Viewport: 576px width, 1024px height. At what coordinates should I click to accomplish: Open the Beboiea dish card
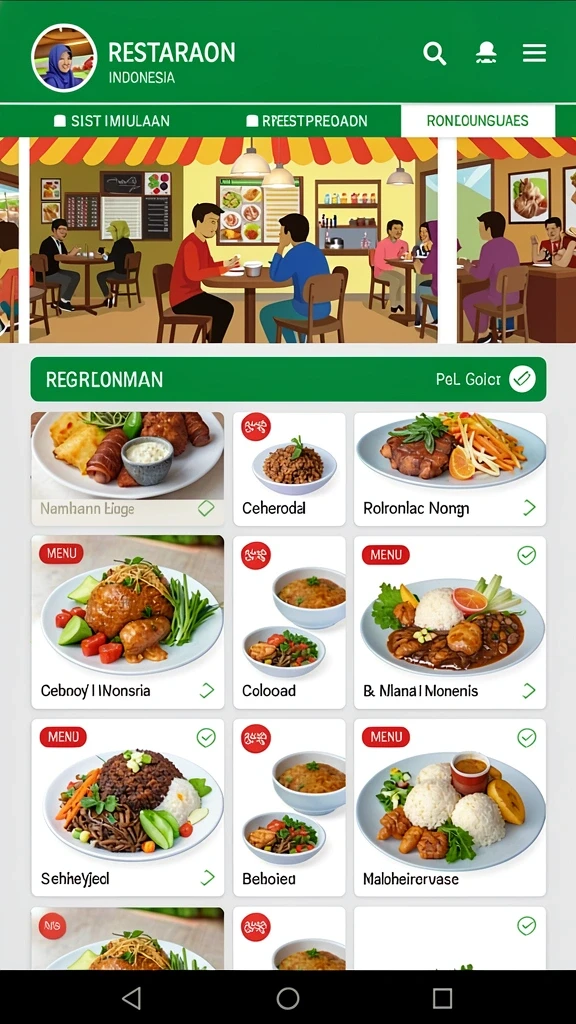[x=289, y=807]
